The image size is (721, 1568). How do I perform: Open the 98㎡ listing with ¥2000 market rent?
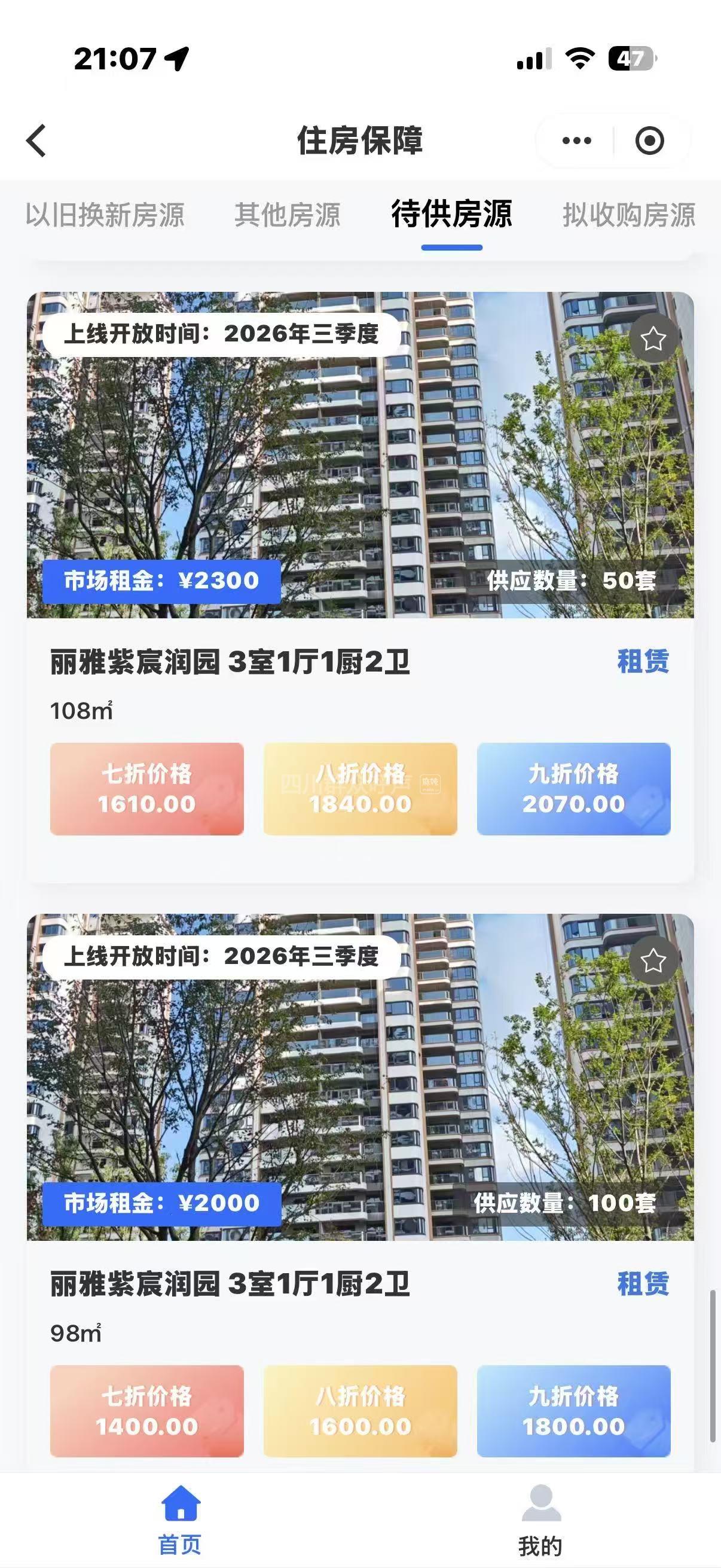230,1285
